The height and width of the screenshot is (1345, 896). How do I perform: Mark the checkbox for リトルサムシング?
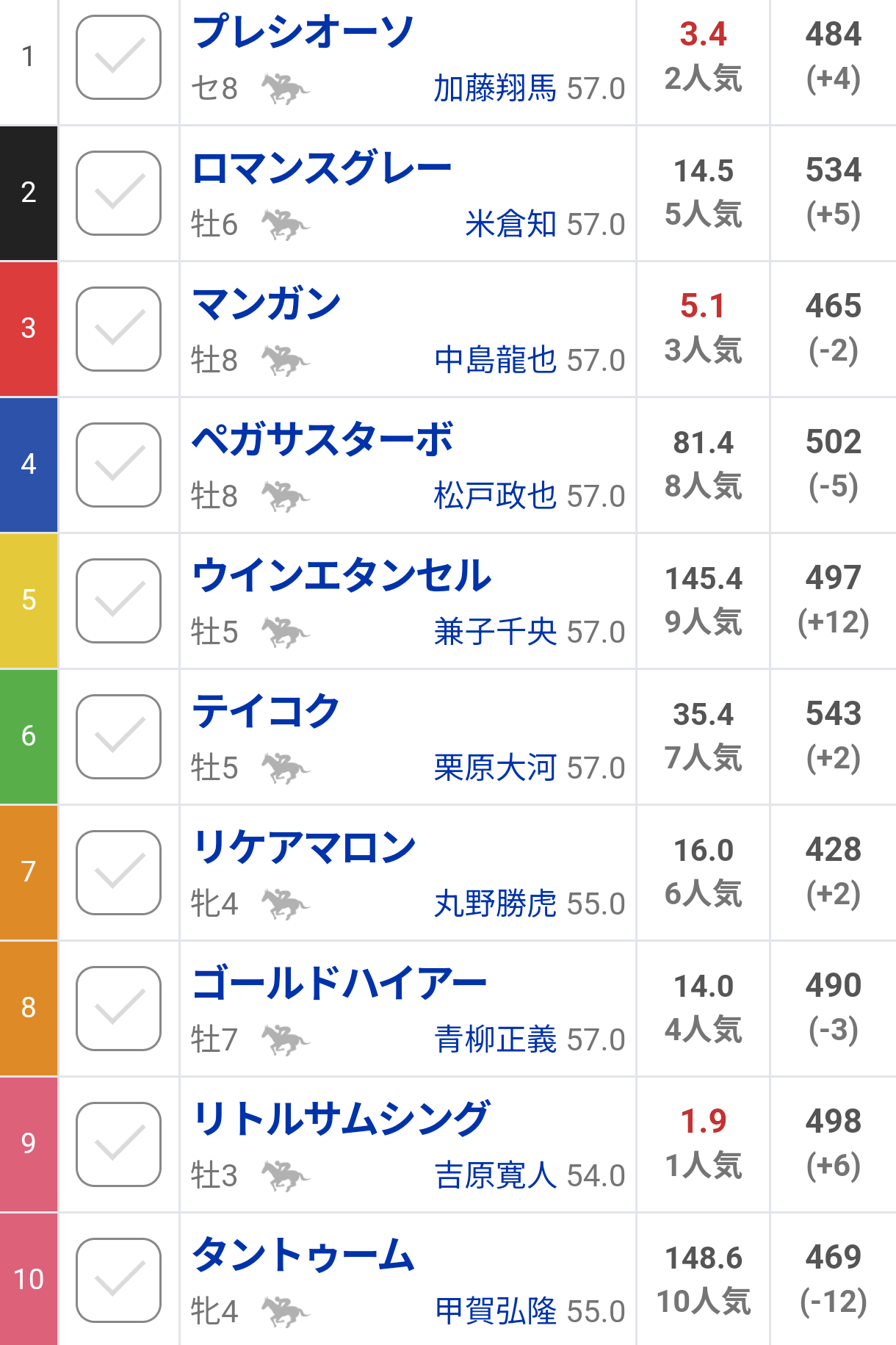pos(118,1144)
